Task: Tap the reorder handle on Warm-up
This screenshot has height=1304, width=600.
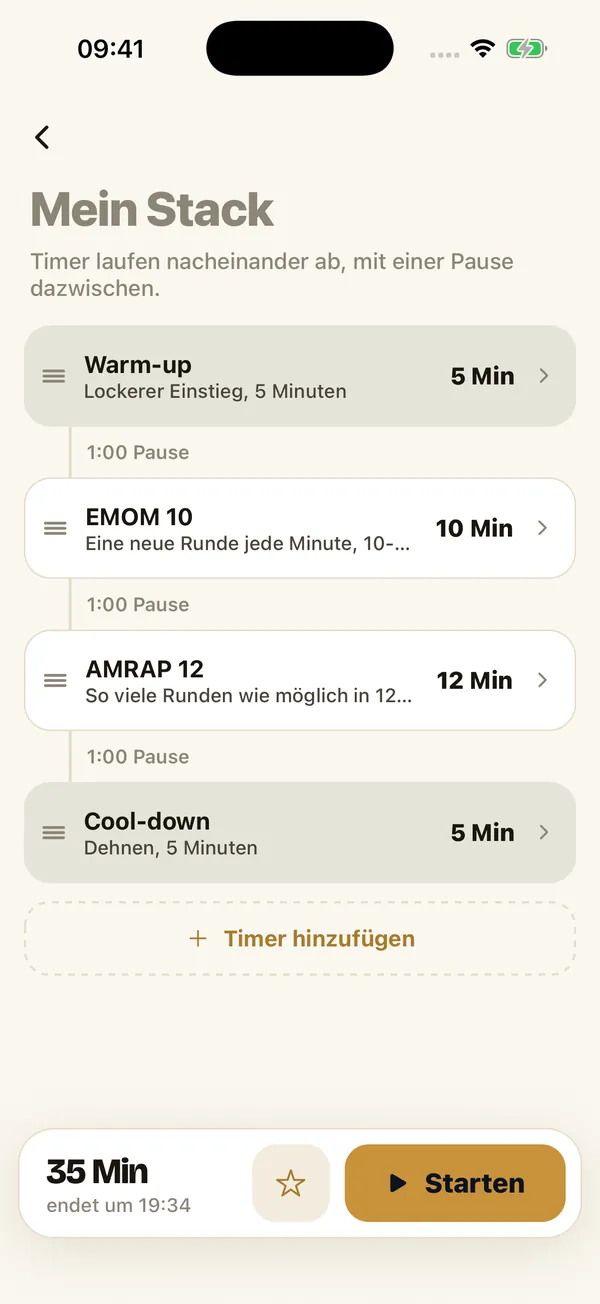Action: (54, 376)
